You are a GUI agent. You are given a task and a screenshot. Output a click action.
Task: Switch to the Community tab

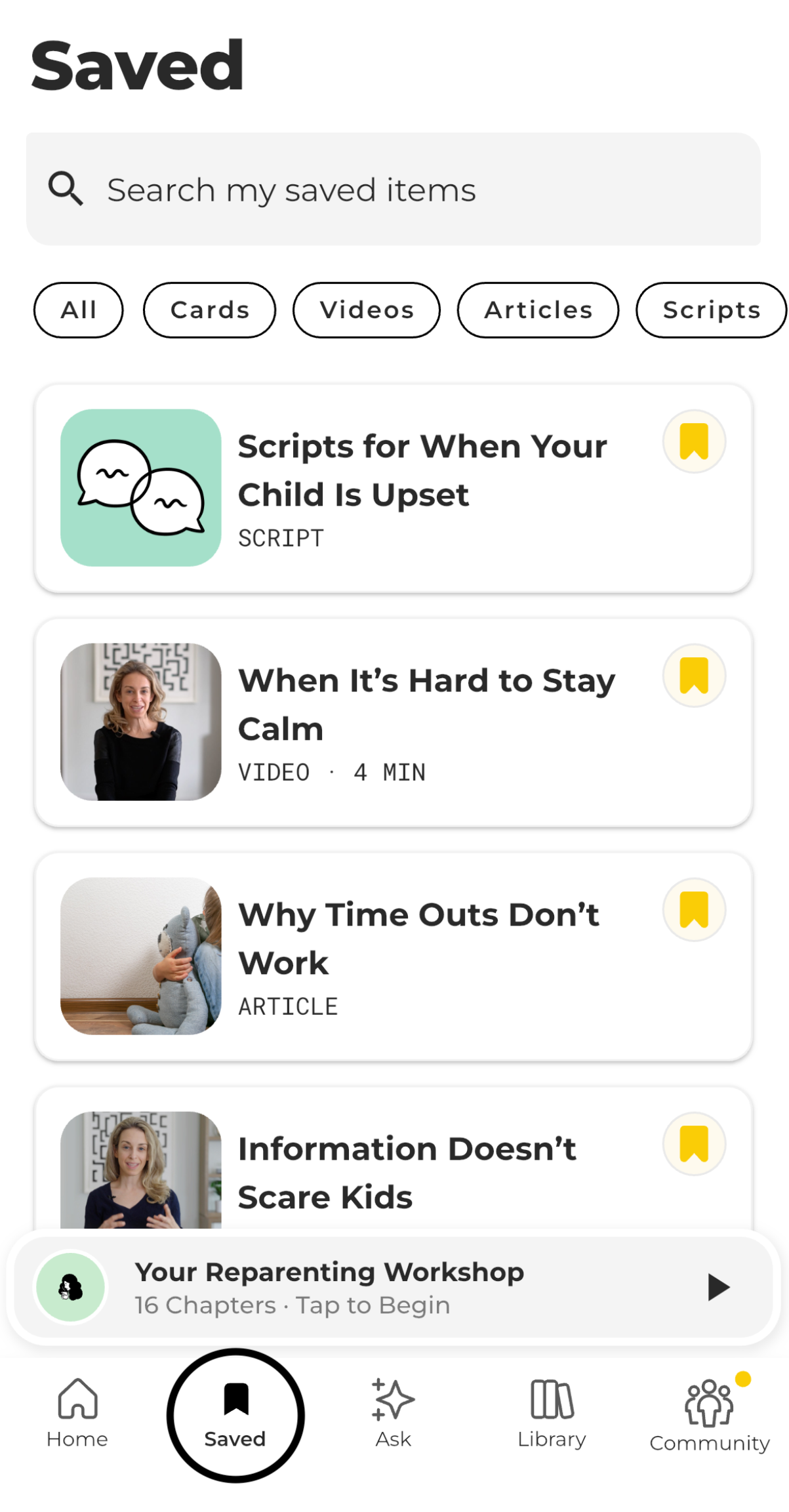pyautogui.click(x=710, y=1414)
